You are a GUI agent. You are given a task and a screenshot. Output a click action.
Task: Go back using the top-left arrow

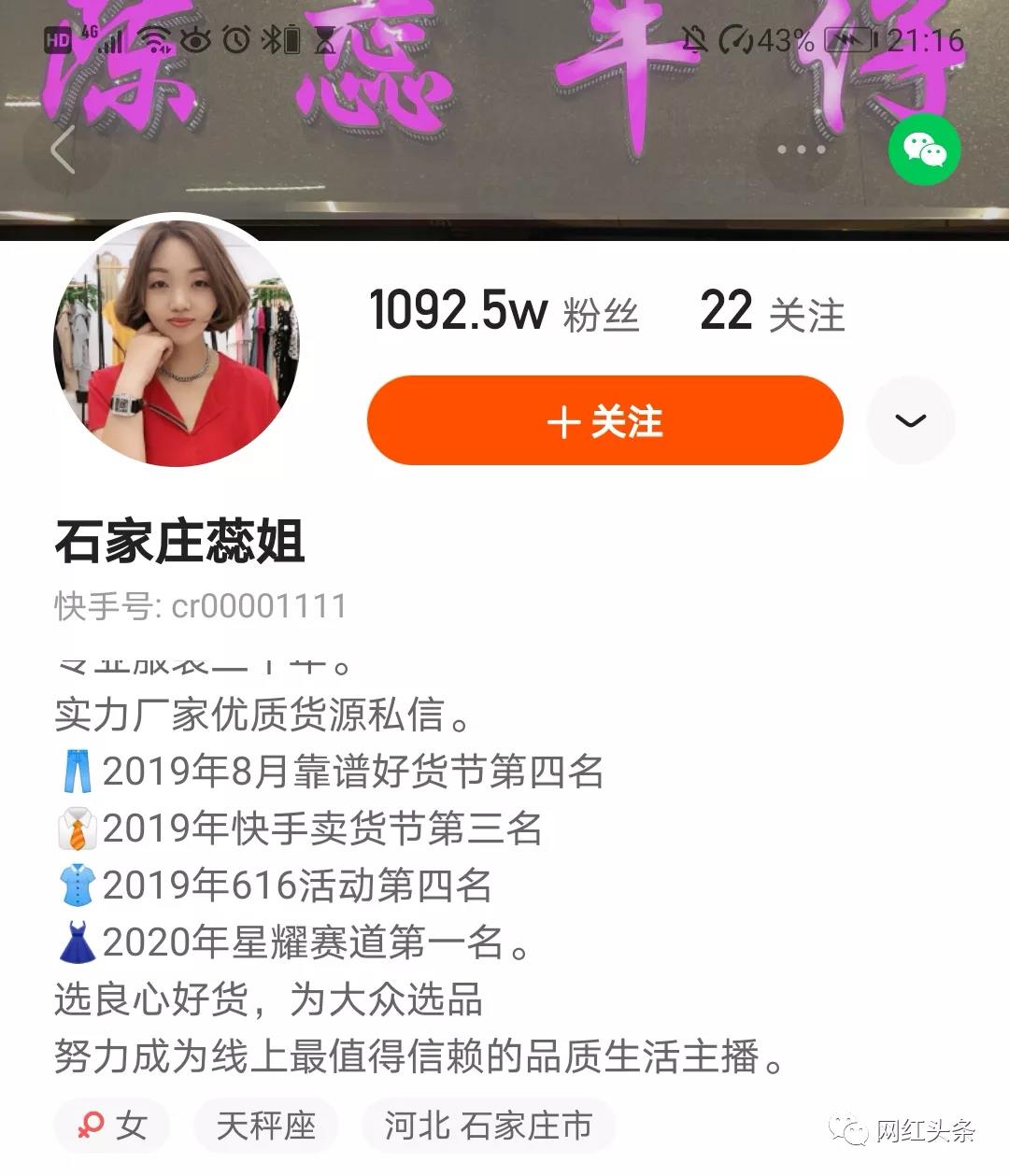coord(63,150)
